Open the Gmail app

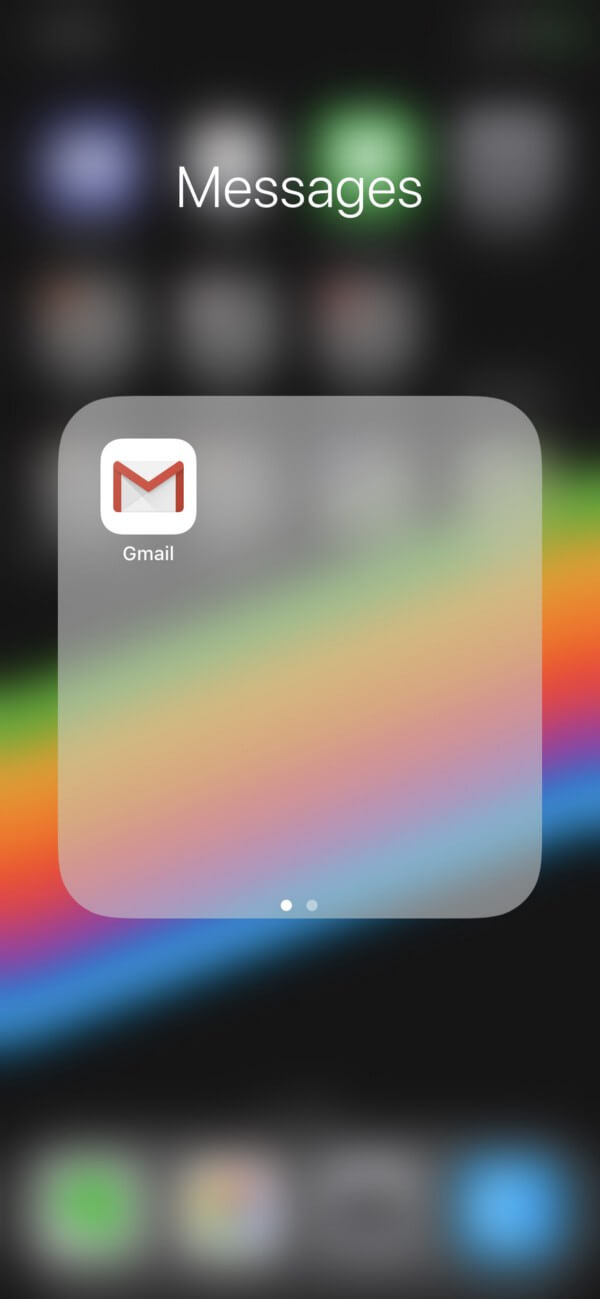148,486
